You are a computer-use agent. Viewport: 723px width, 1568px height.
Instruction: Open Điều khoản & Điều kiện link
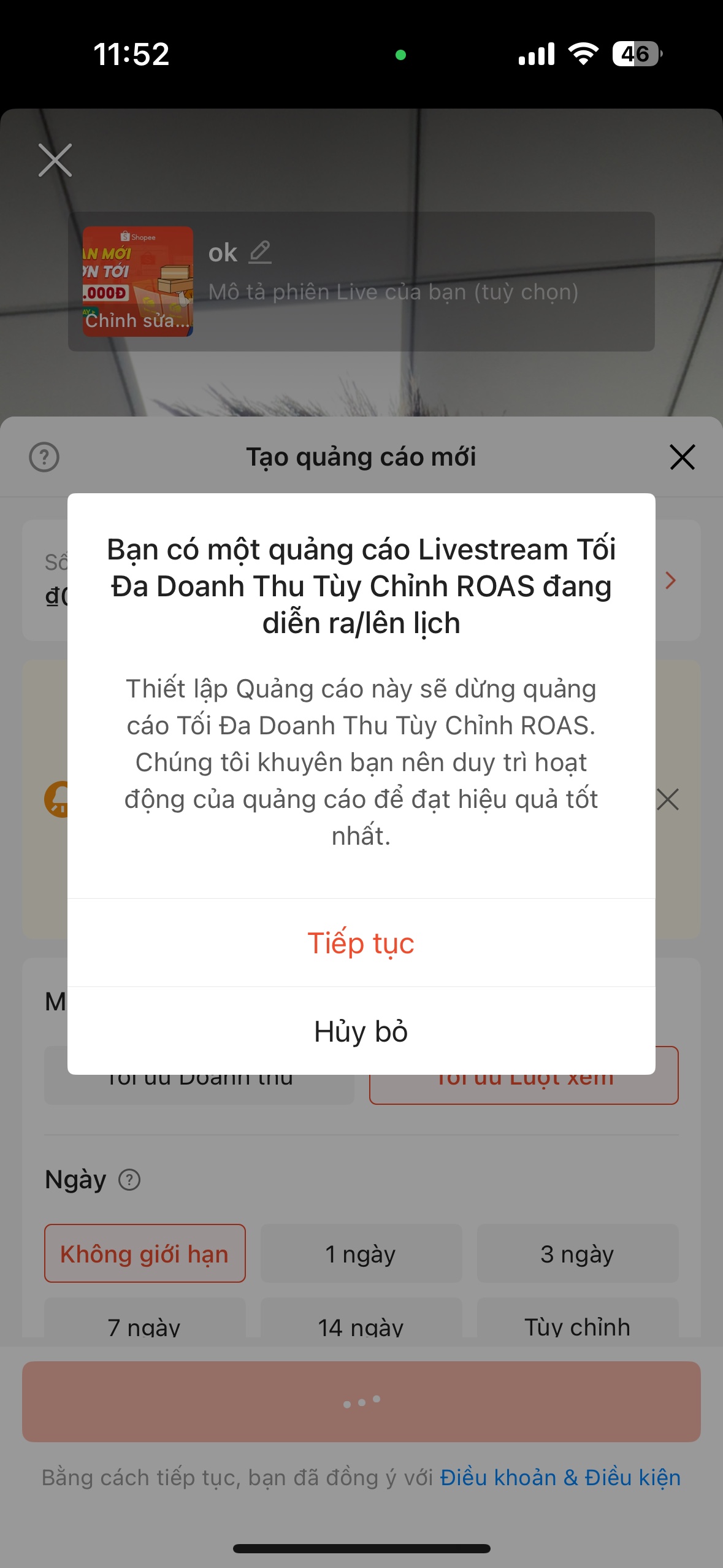coord(560,1477)
